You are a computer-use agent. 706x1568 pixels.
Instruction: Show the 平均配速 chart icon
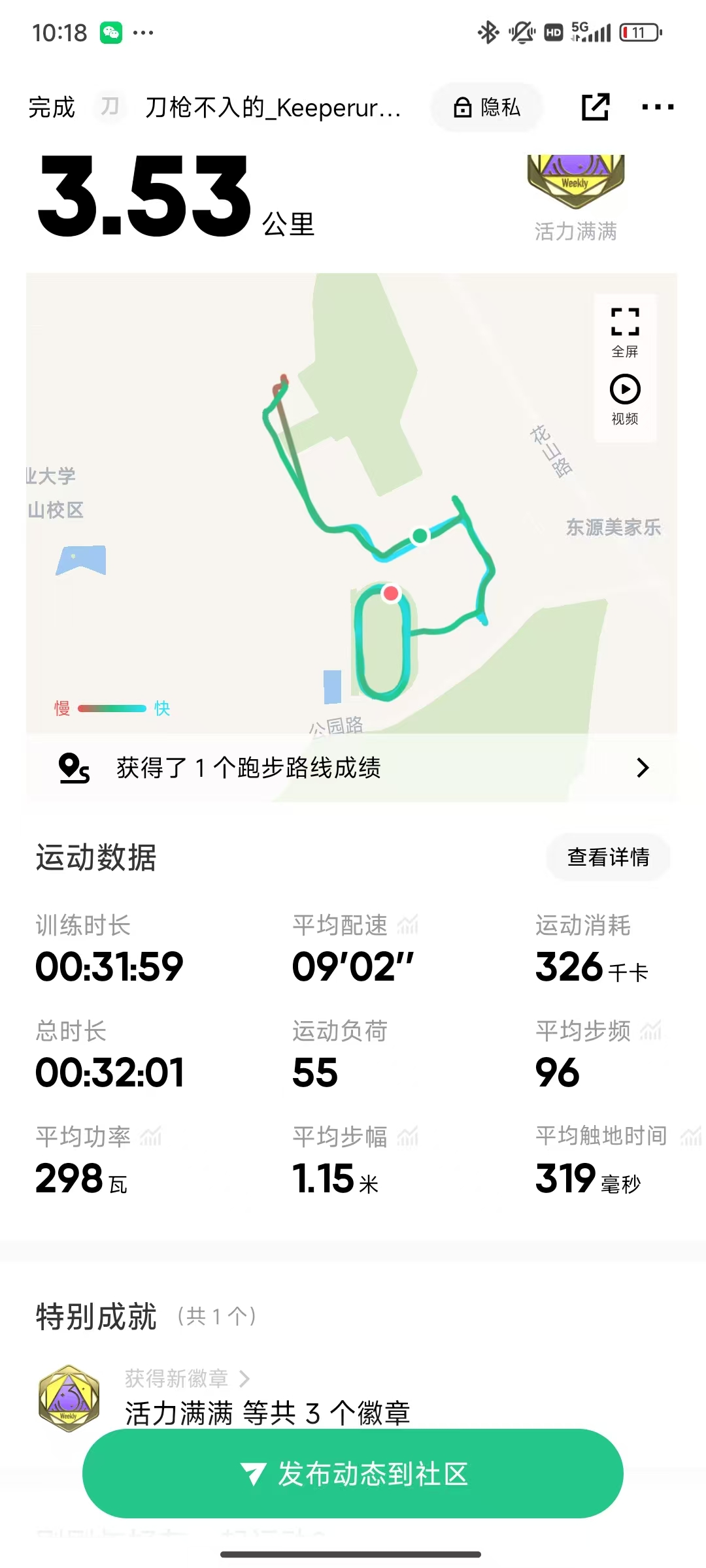point(408,924)
